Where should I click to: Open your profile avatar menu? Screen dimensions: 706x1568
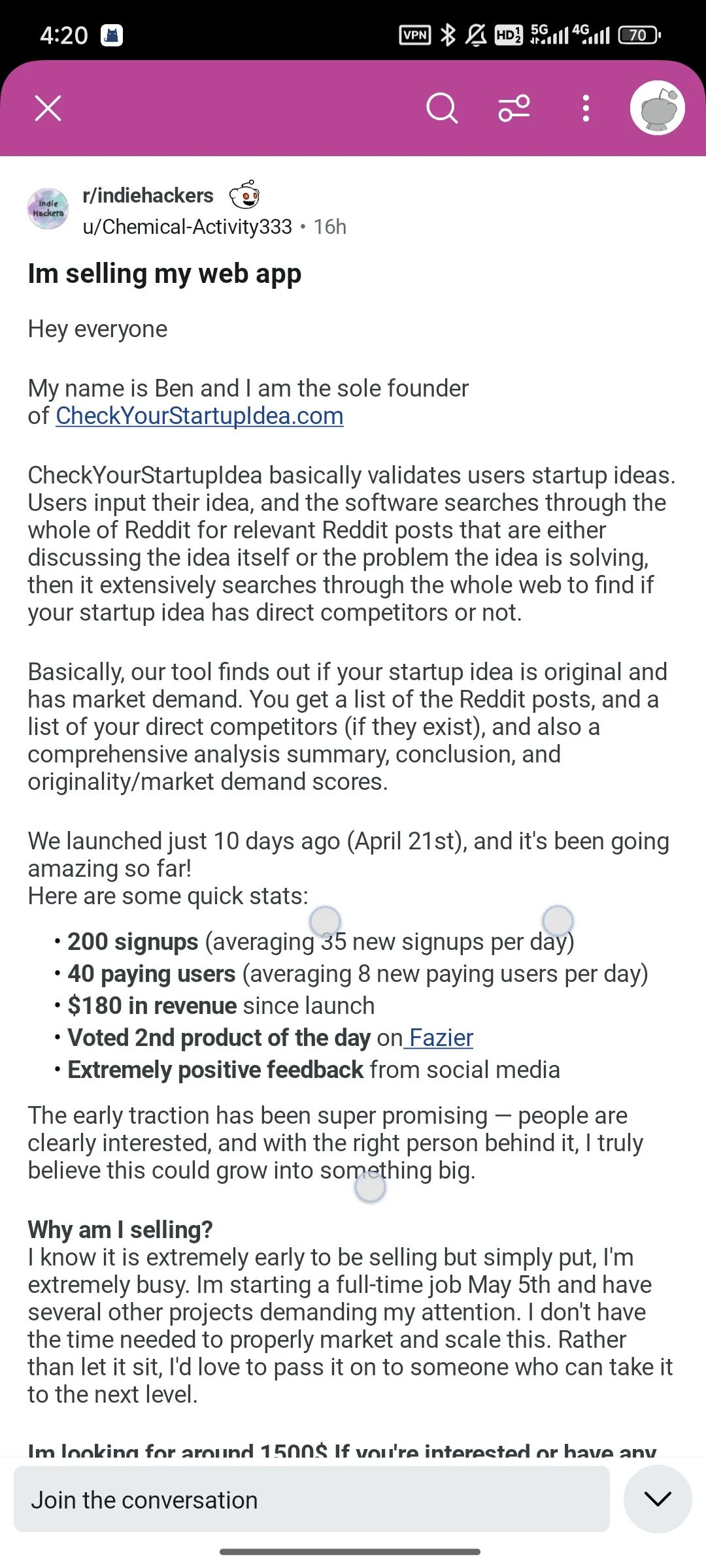[x=658, y=108]
